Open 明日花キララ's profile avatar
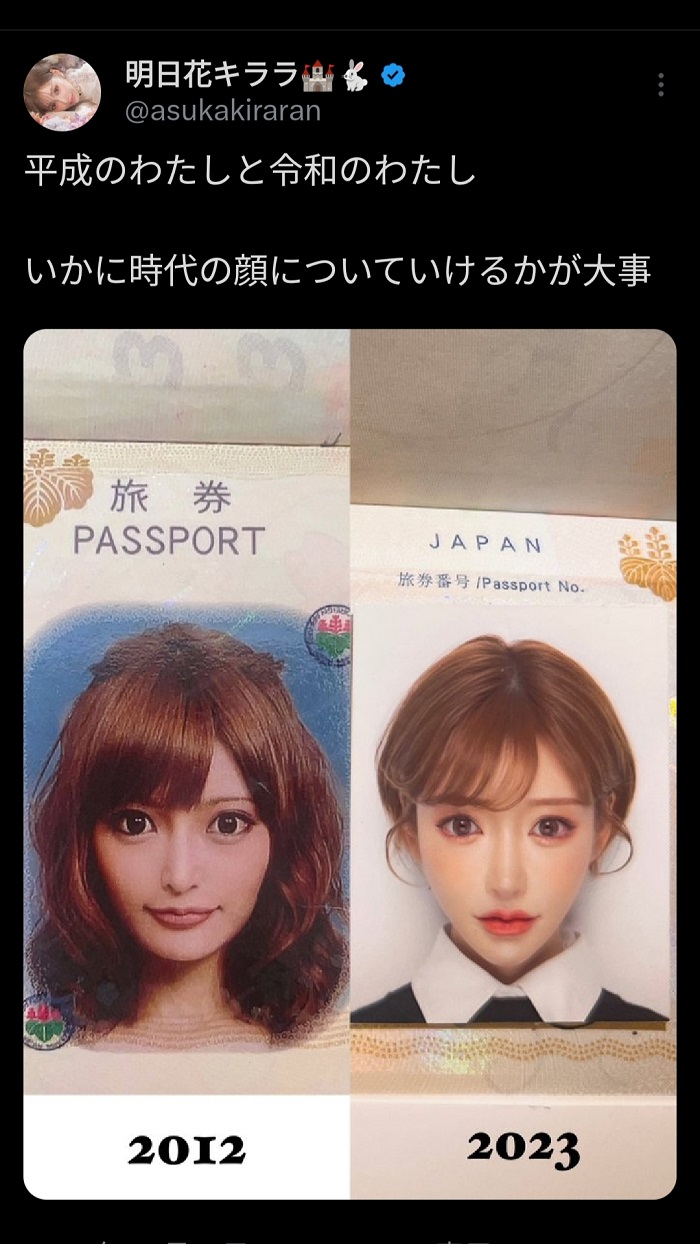This screenshot has height=1244, width=700. point(62,92)
